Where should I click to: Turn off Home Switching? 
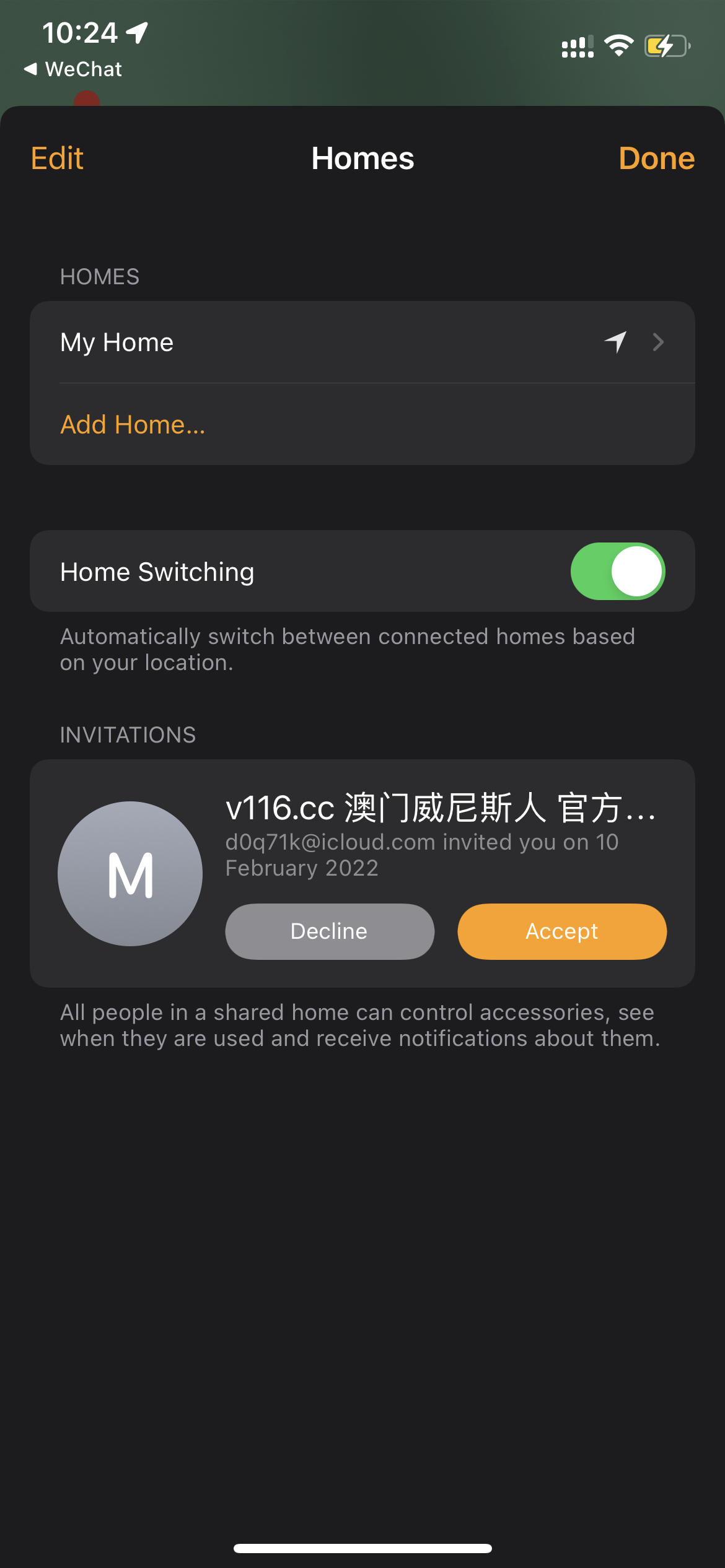pos(617,572)
